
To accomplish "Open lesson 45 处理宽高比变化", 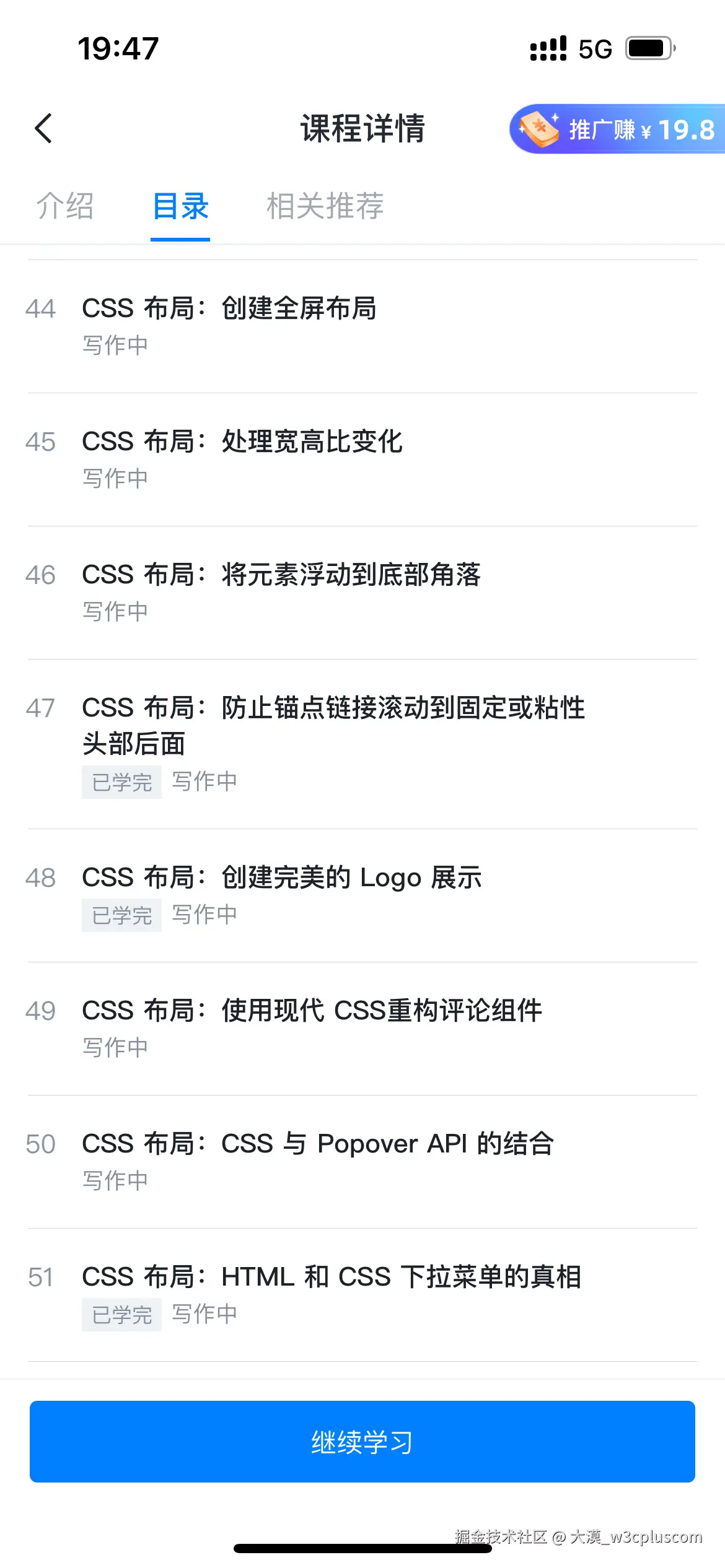I will (x=243, y=441).
